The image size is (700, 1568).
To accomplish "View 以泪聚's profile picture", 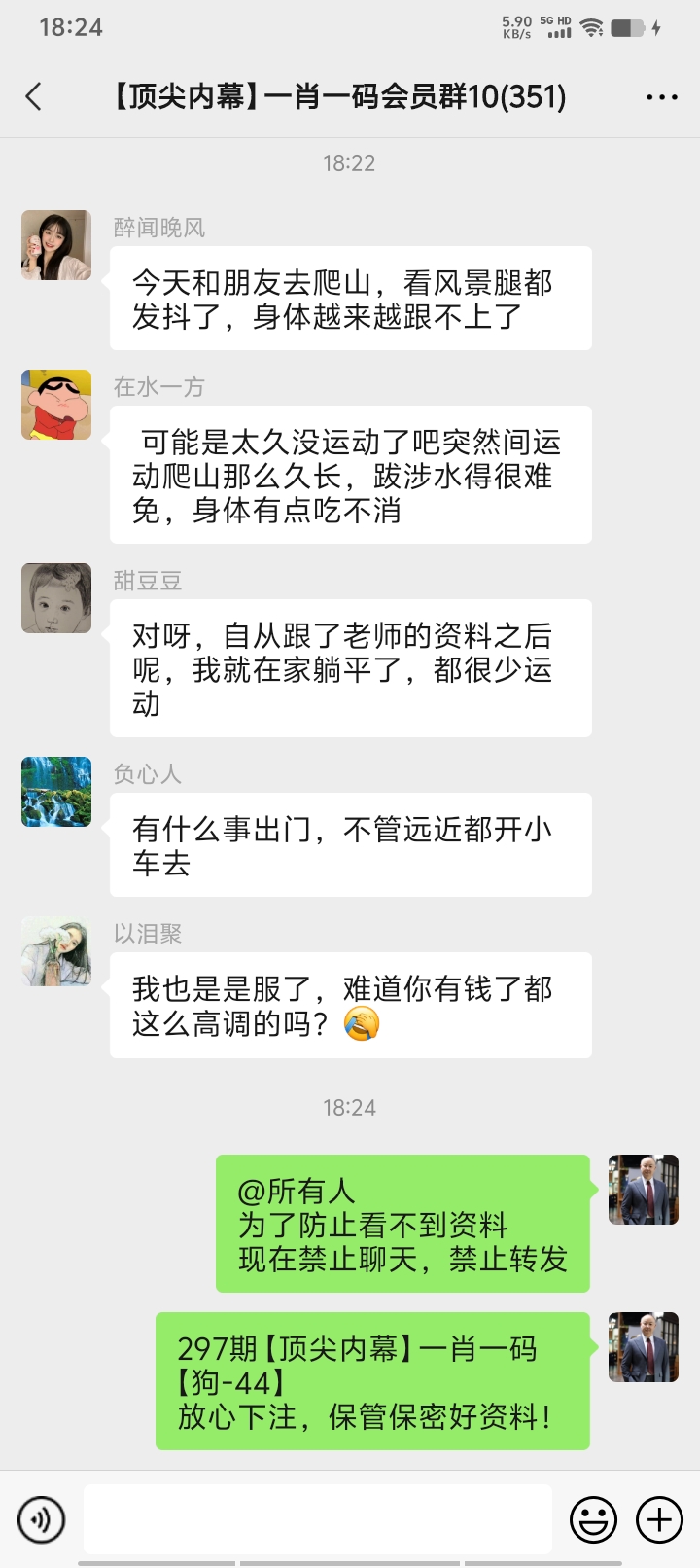I will coord(56,951).
